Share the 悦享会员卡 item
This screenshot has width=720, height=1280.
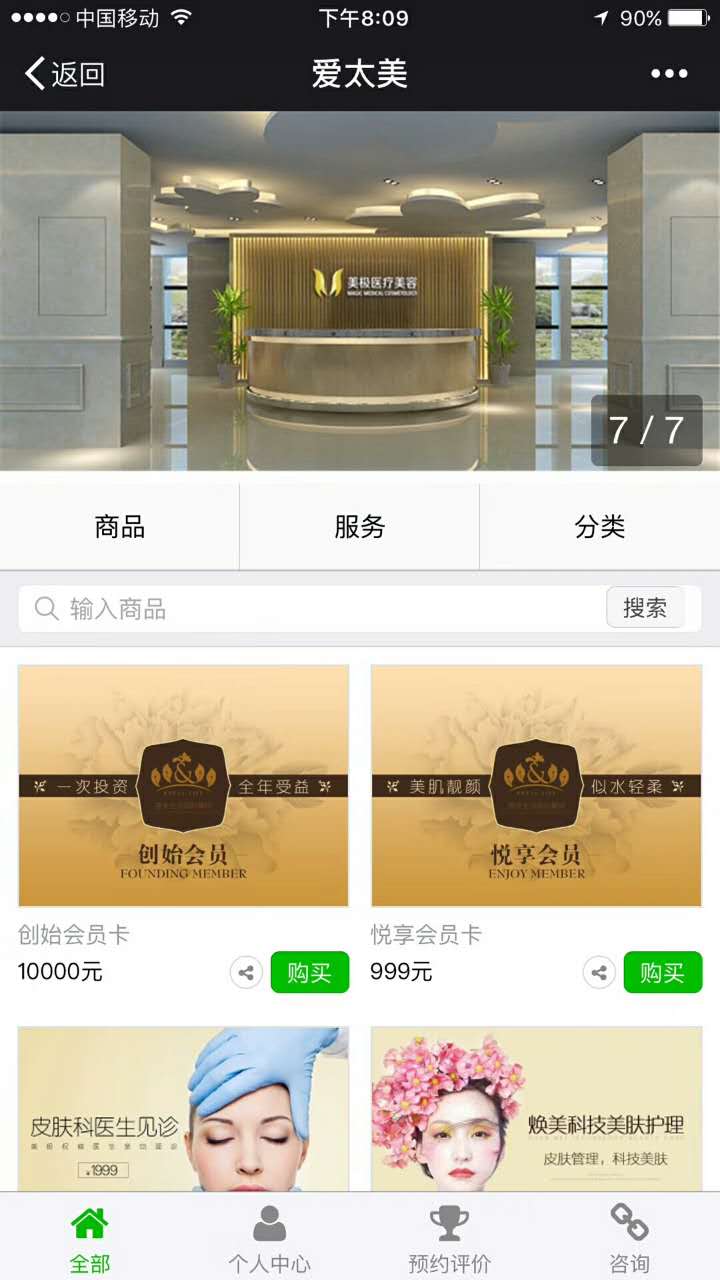tap(599, 972)
